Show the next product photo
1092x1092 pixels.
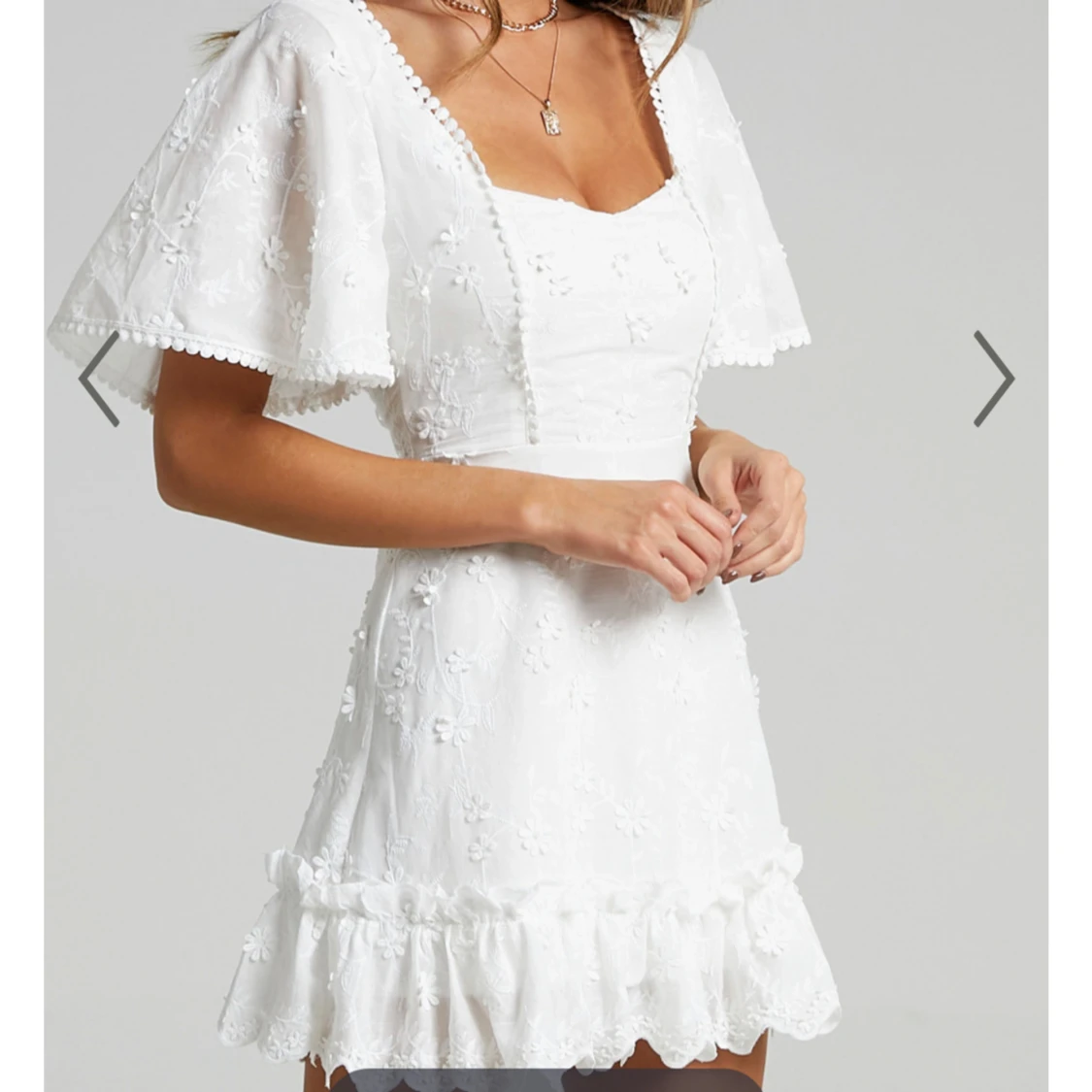pos(993,379)
